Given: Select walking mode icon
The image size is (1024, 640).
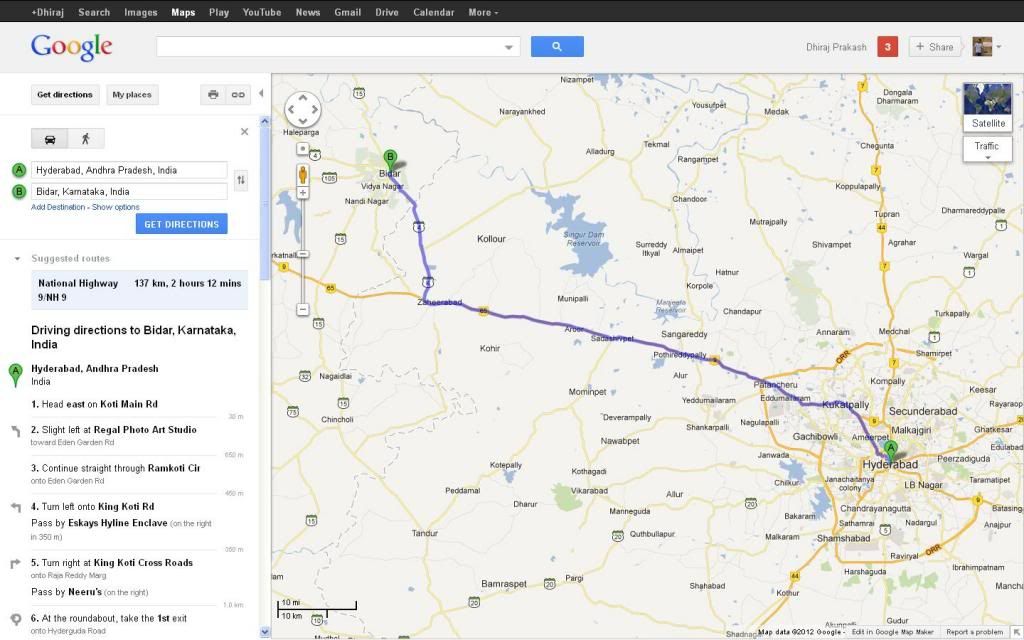Looking at the screenshot, I should [85, 139].
